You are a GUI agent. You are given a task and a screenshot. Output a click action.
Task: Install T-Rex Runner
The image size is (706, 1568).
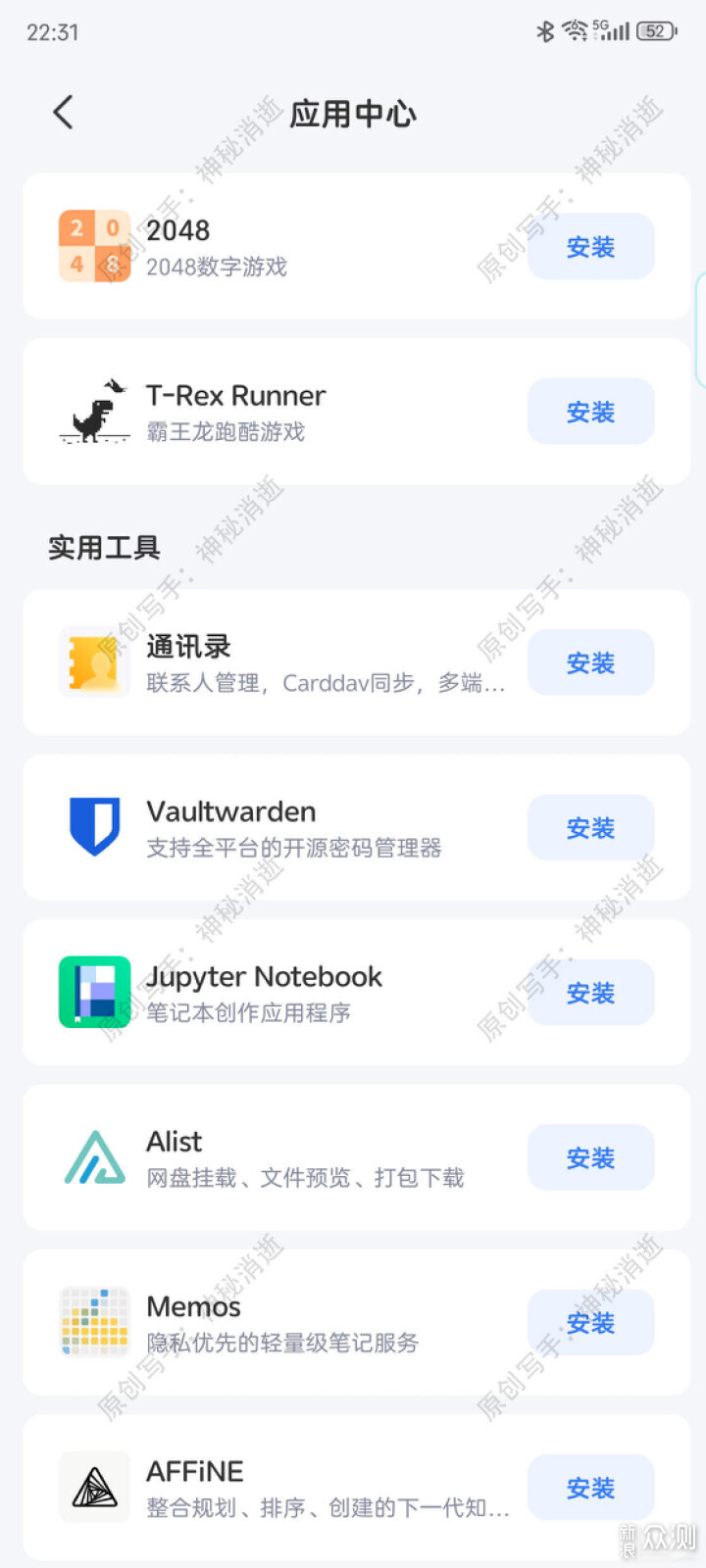point(590,412)
